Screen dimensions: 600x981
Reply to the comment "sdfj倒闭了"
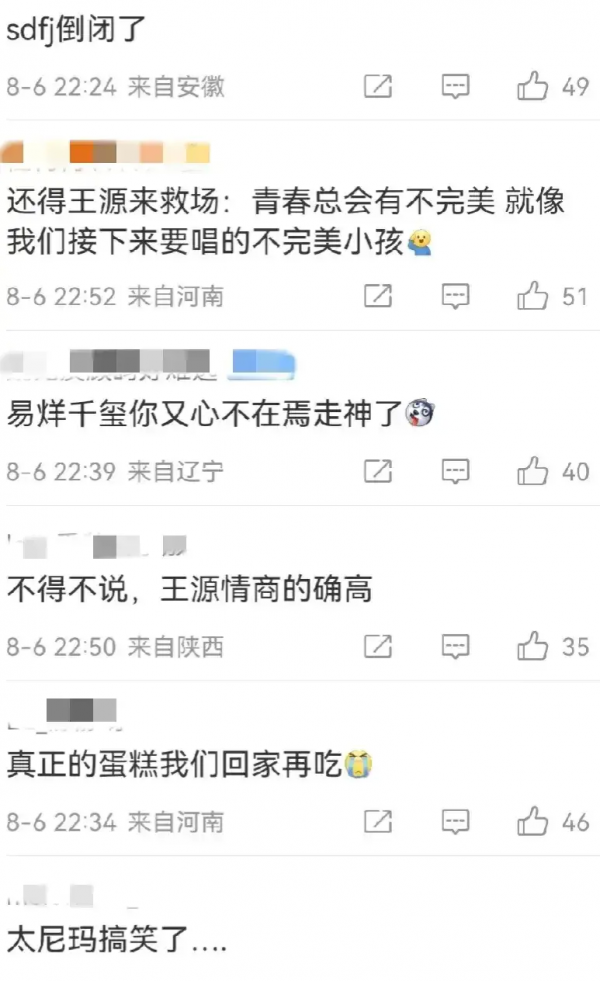(x=456, y=87)
